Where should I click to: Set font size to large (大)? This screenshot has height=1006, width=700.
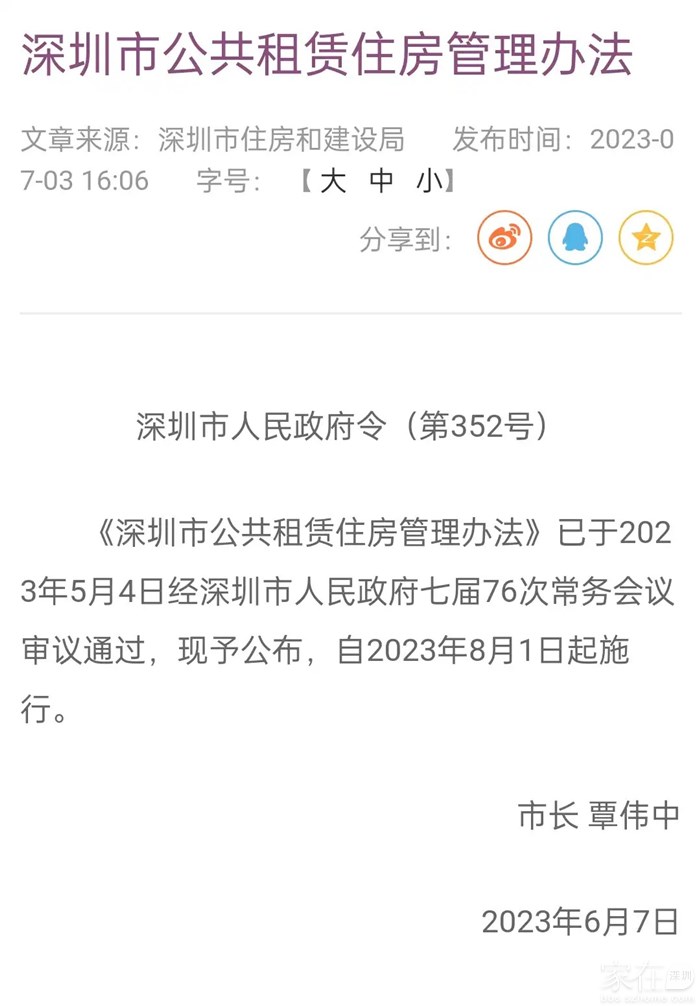pyautogui.click(x=331, y=181)
